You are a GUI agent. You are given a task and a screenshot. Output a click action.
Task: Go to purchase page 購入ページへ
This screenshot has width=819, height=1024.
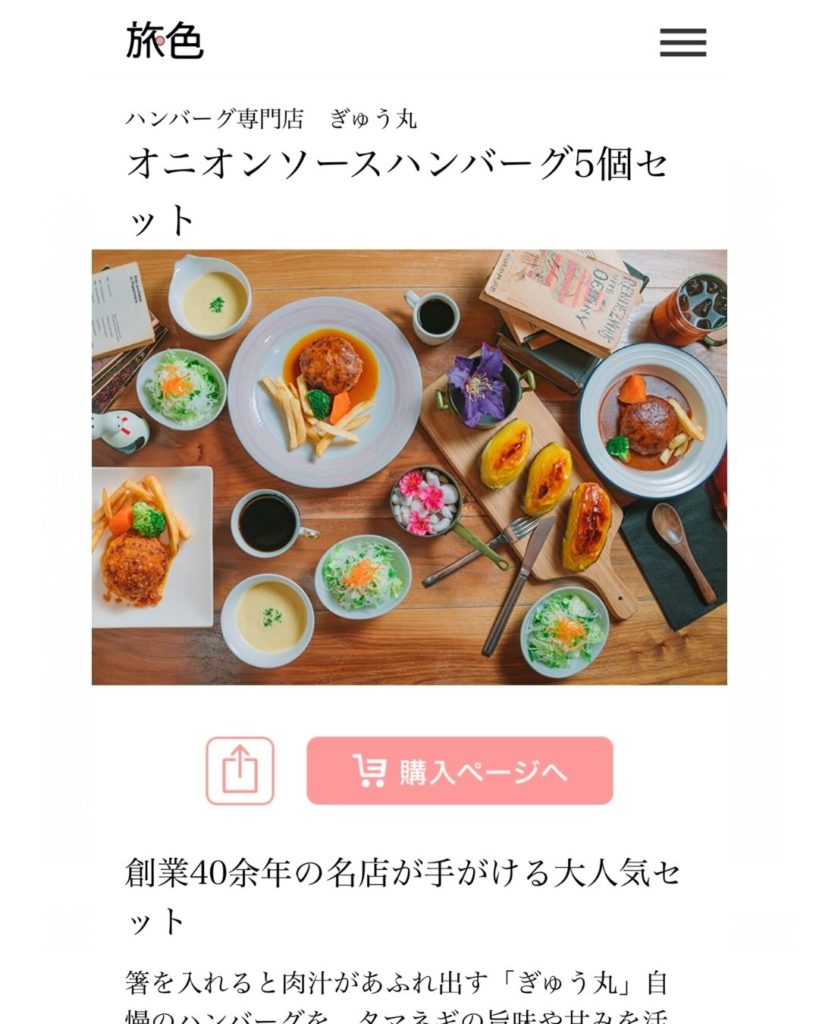[x=459, y=771]
